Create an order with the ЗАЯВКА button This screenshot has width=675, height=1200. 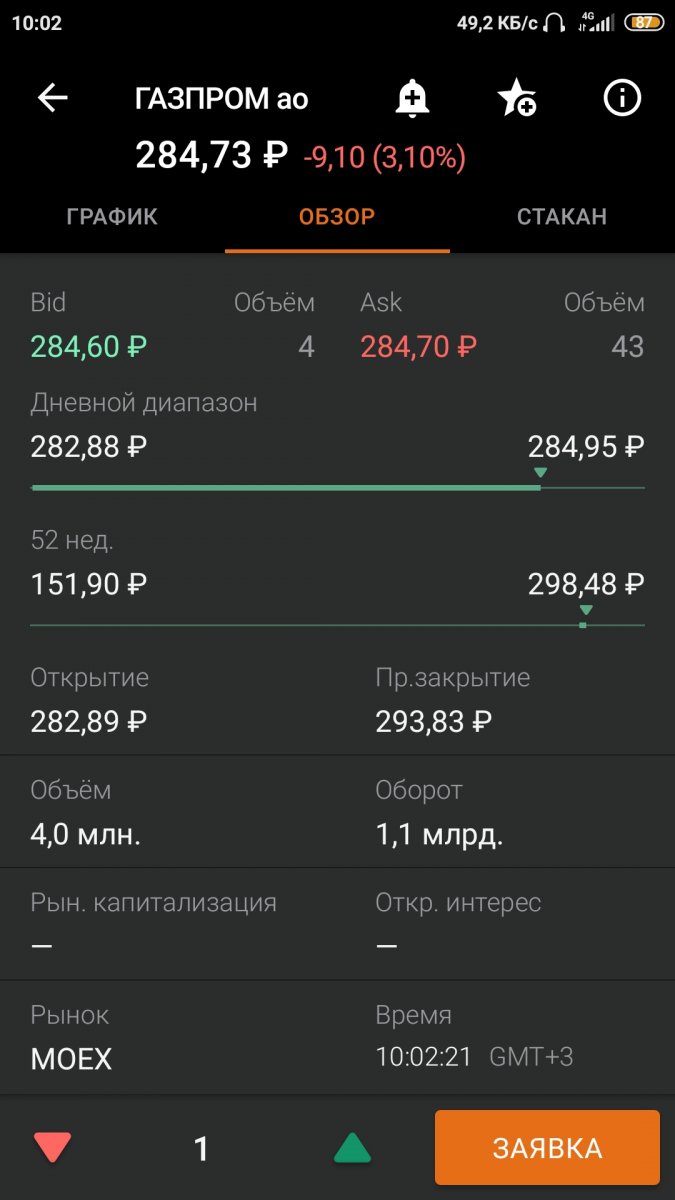click(x=547, y=1148)
